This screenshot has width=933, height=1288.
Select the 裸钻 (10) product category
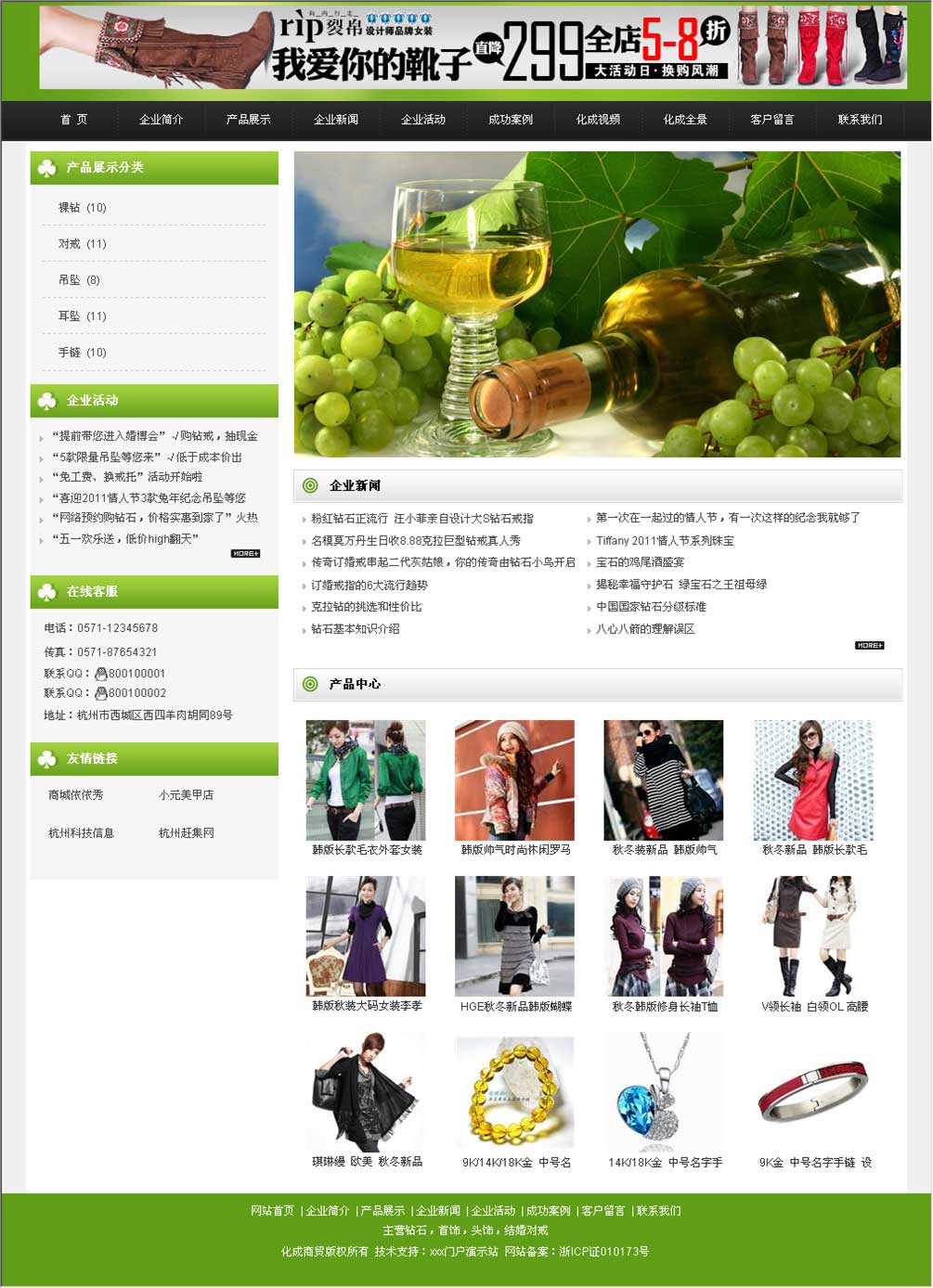pyautogui.click(x=83, y=208)
